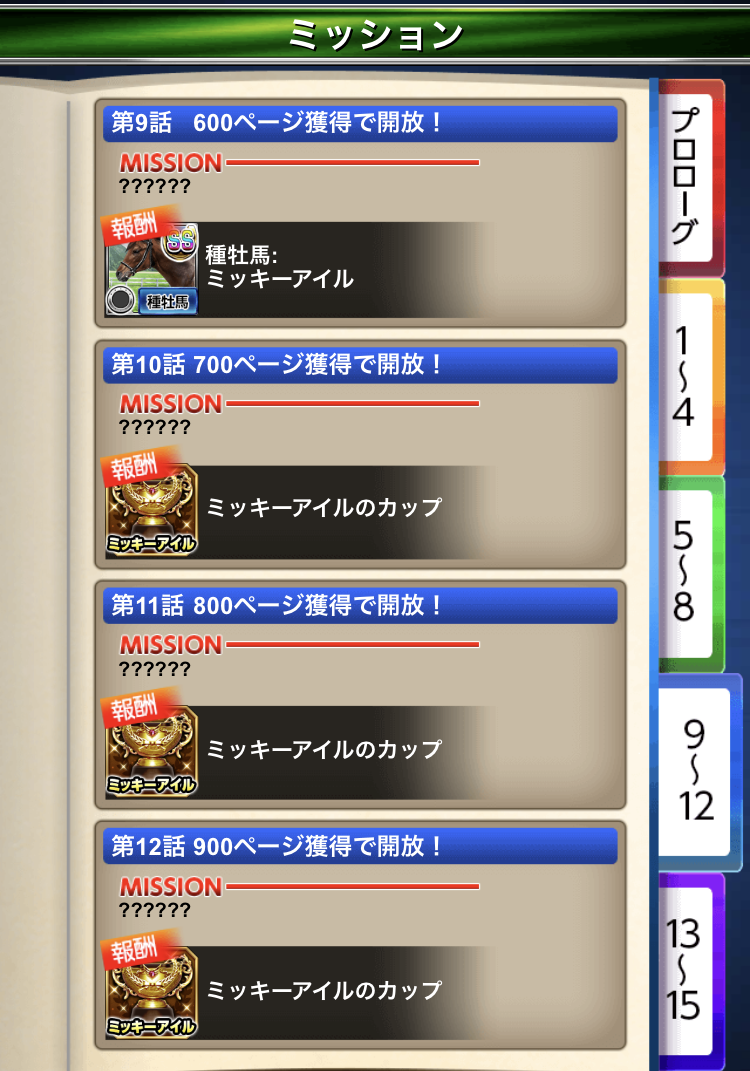Select the 1~4 chapter tab
This screenshot has height=1071, width=750.
click(690, 377)
